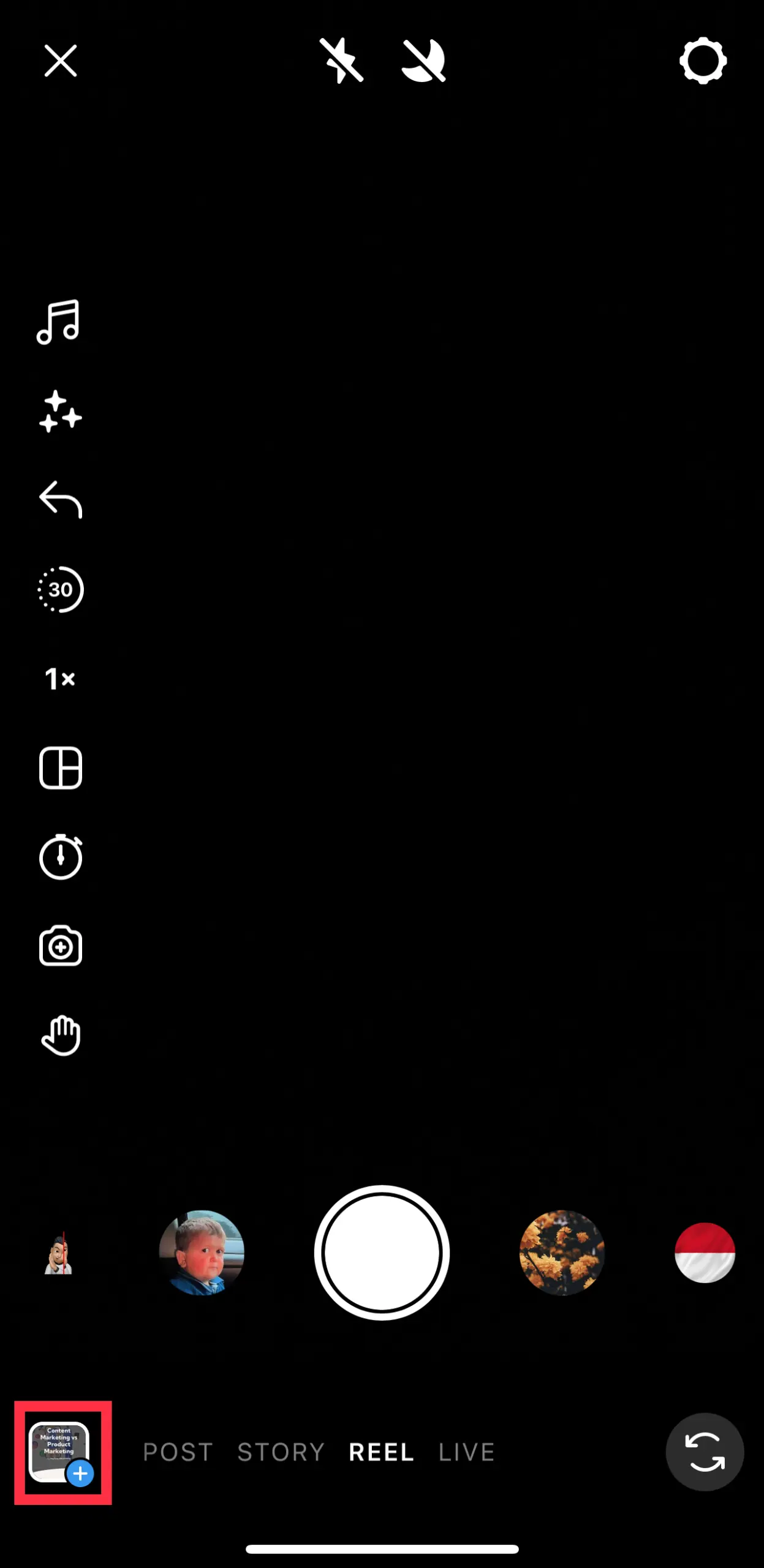This screenshot has height=1568, width=764.
Task: Open the sparkle effects tool
Action: (60, 412)
